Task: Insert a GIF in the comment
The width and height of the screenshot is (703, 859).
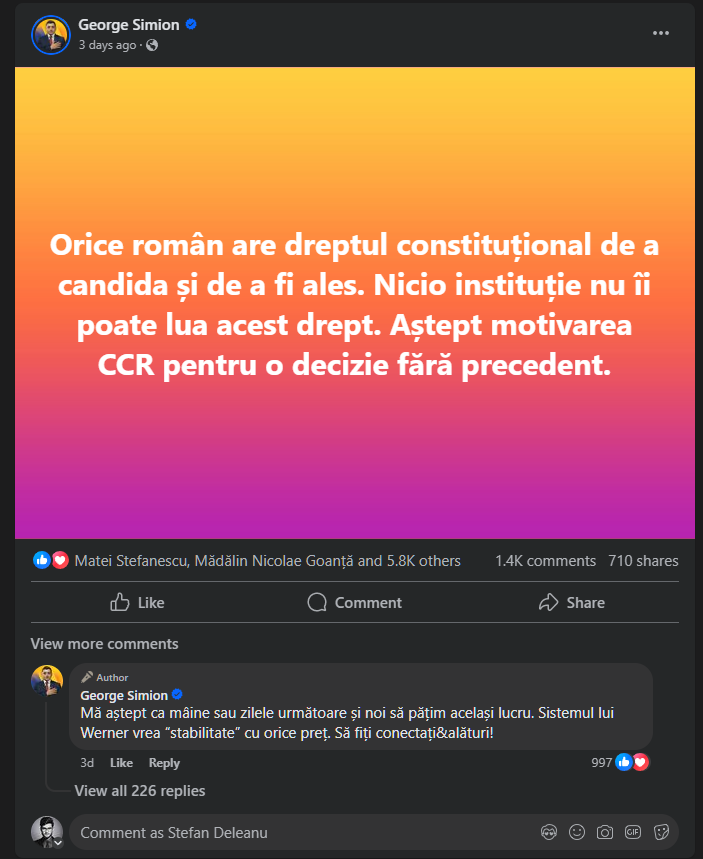Action: [633, 832]
